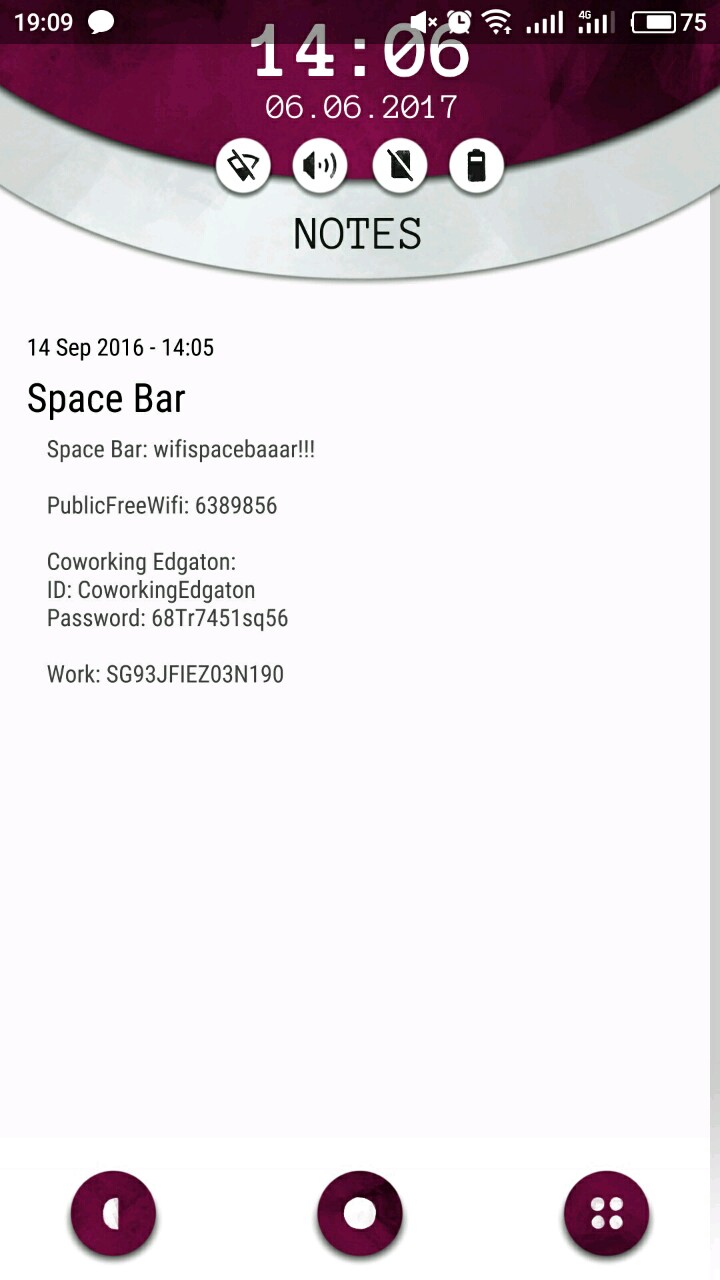This screenshot has width=720, height=1280.
Task: Tap the battery icon
Action: pos(476,165)
